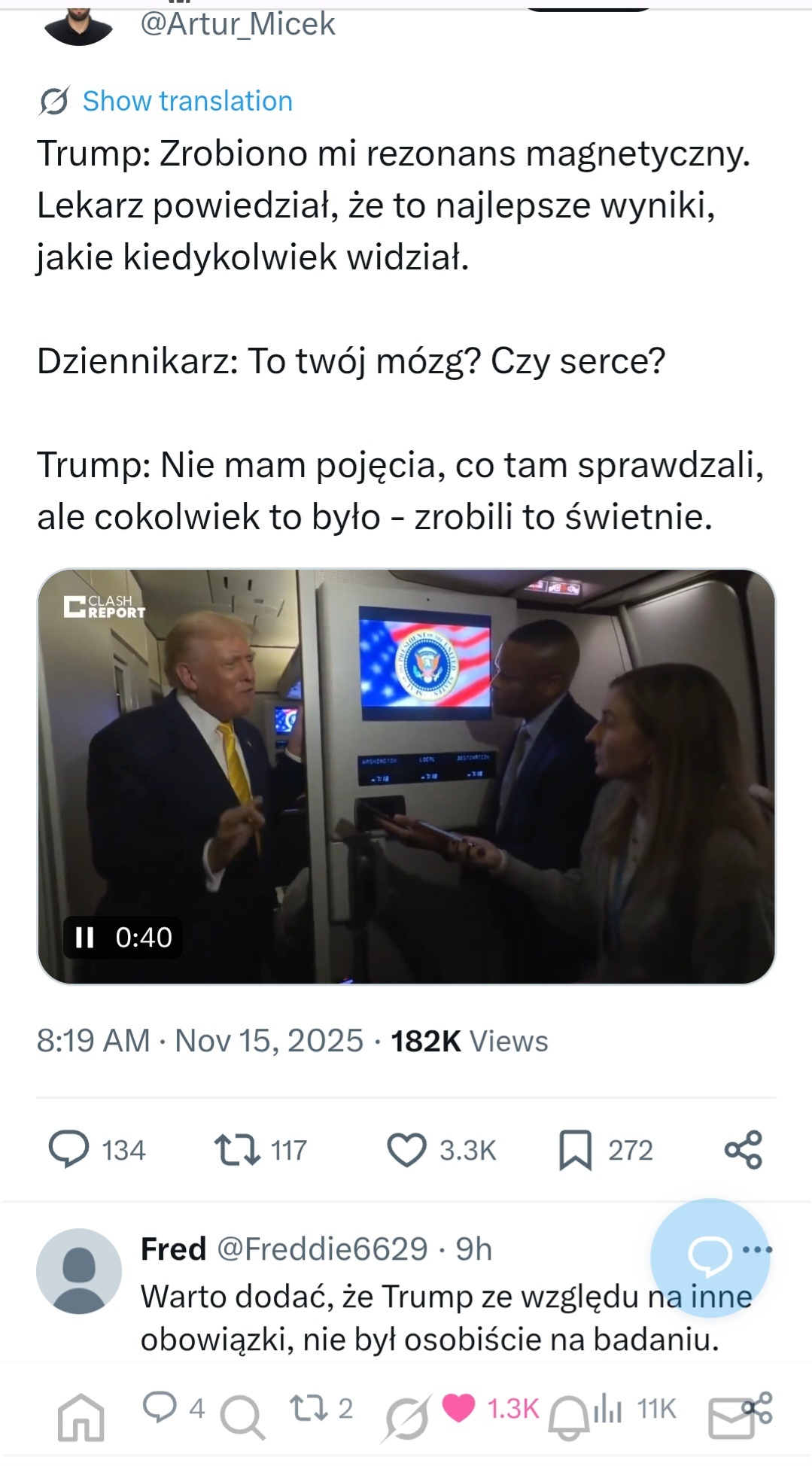Open the Search tab
Screen dimensions: 812x1466
[242, 1418]
